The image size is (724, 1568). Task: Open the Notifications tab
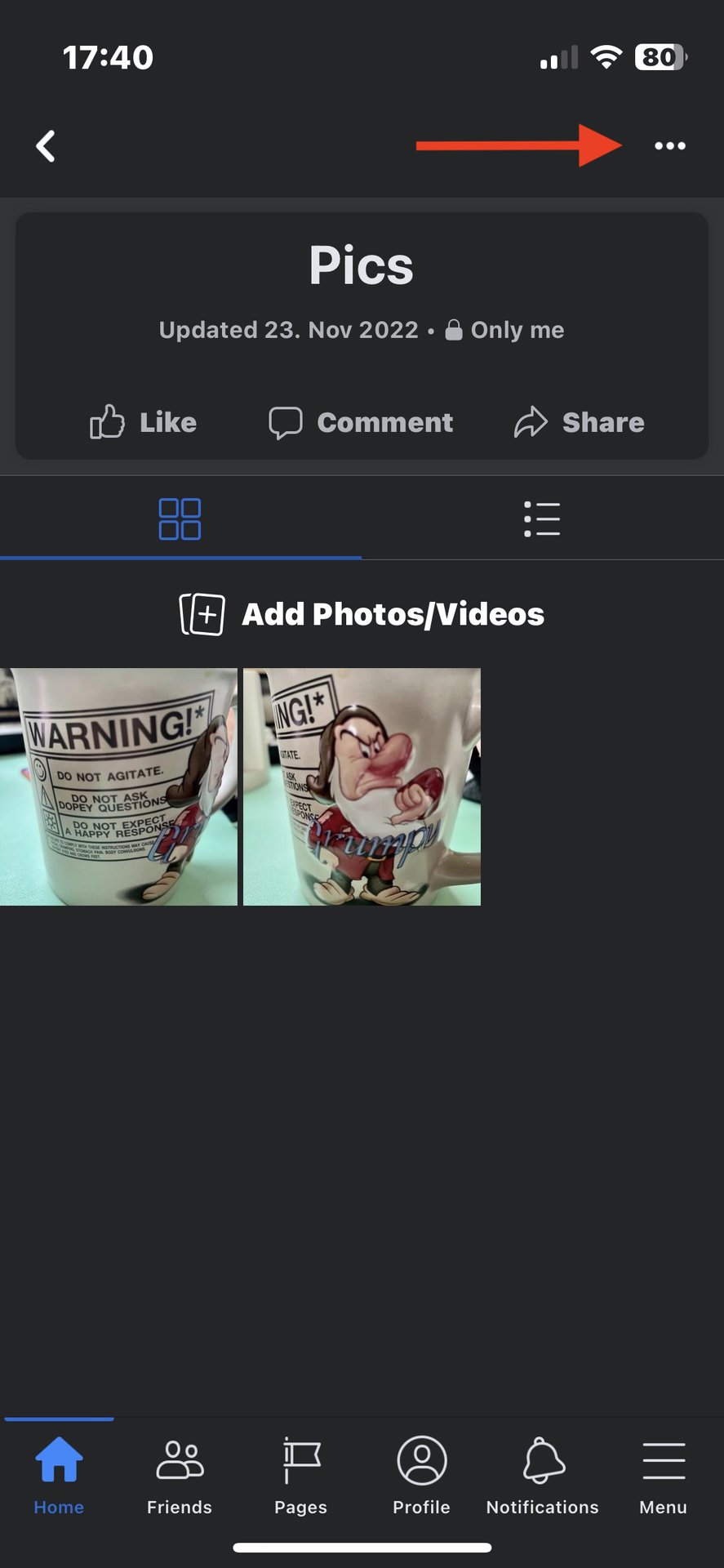coord(542,1476)
